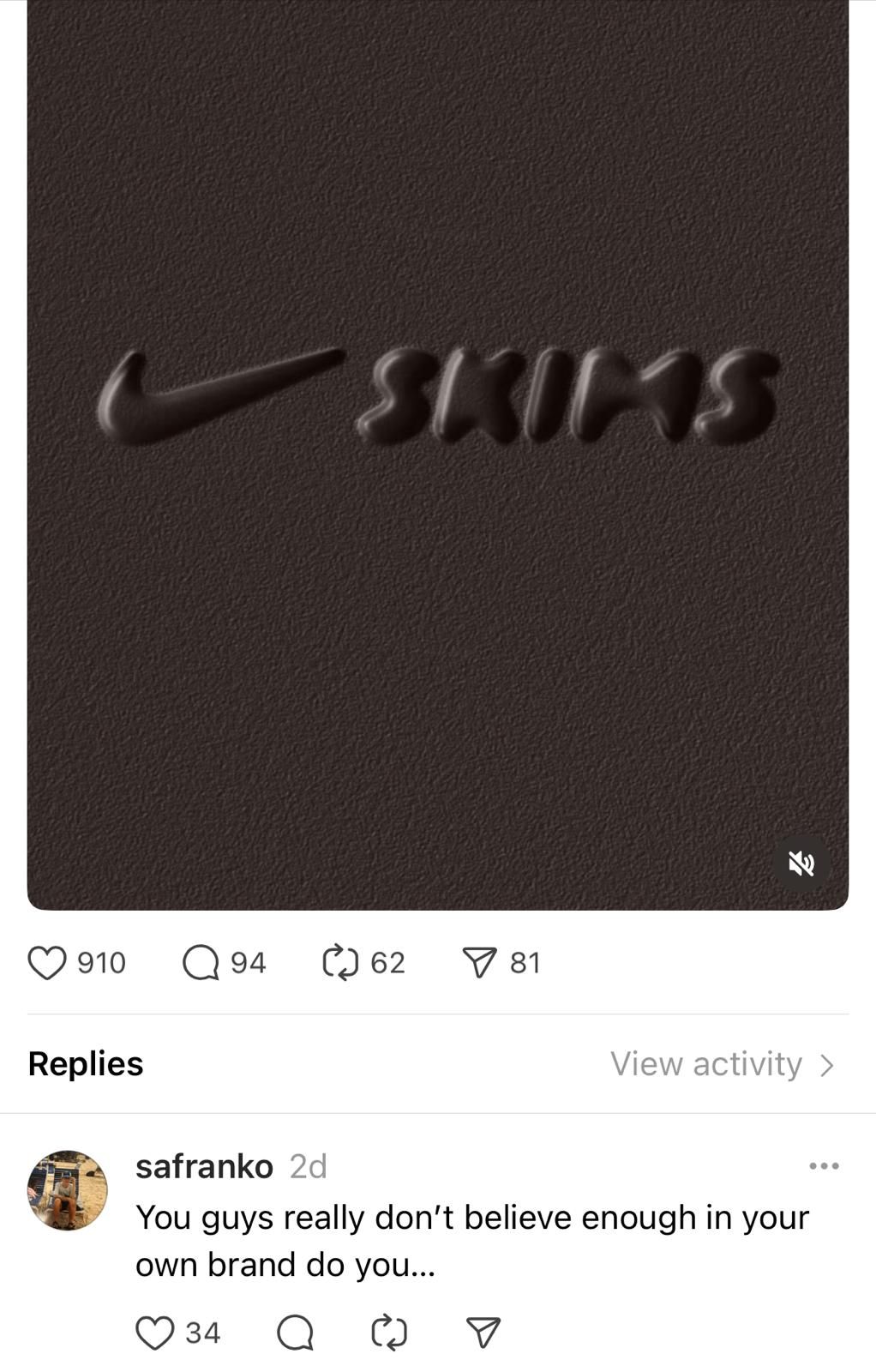Screen dimensions: 876x1372
Task: Repost the post with 62 reposts
Action: [339, 962]
